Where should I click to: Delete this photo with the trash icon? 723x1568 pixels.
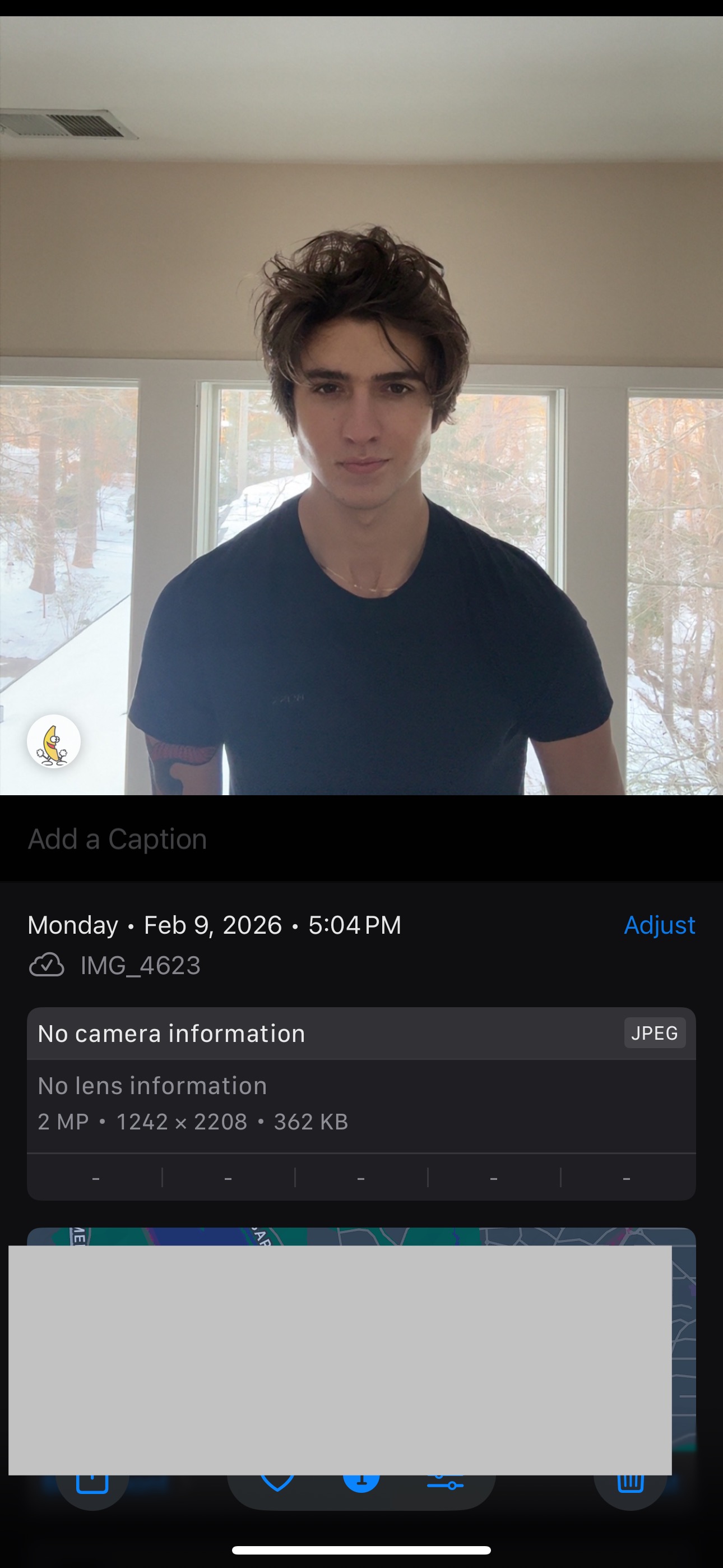(x=630, y=1484)
